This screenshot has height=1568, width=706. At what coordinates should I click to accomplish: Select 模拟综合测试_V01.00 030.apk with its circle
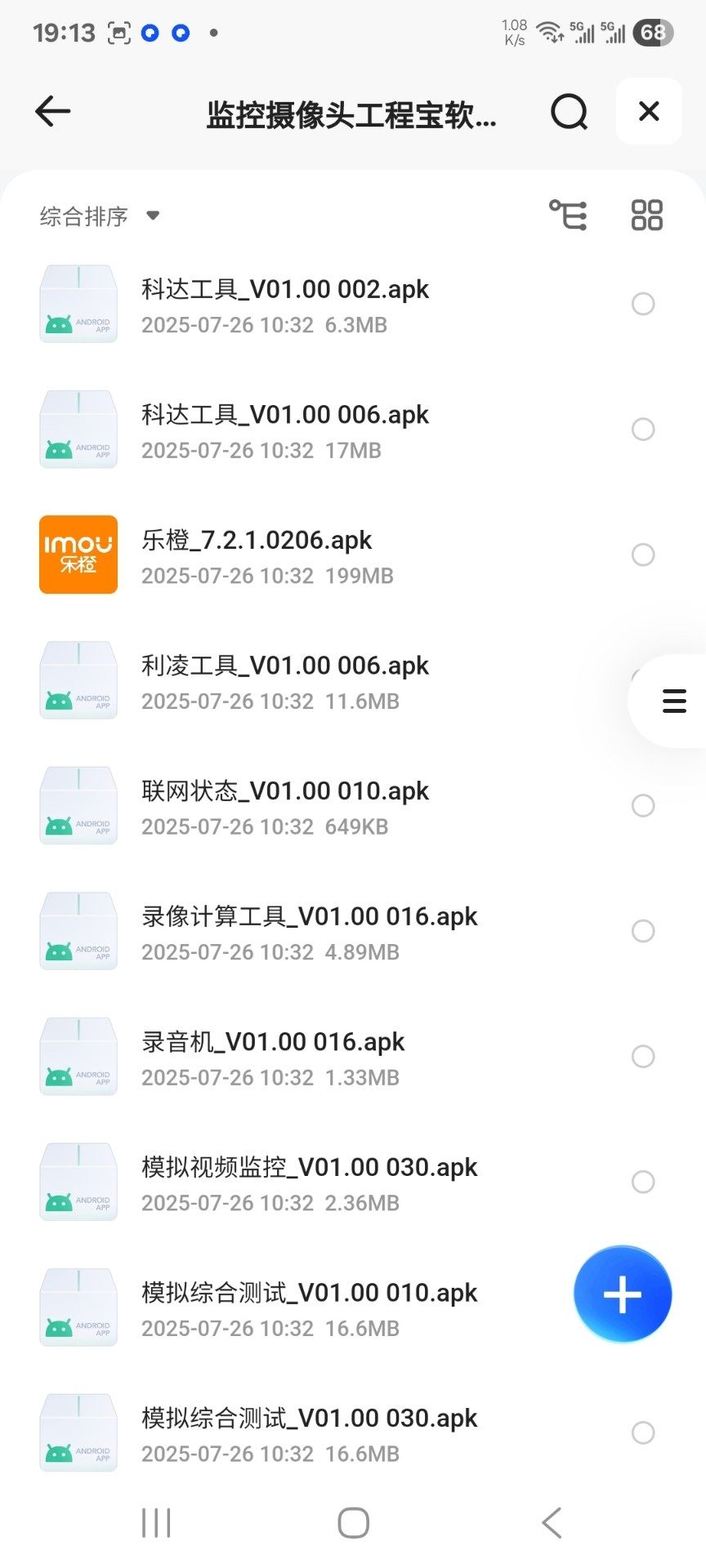point(643,1432)
